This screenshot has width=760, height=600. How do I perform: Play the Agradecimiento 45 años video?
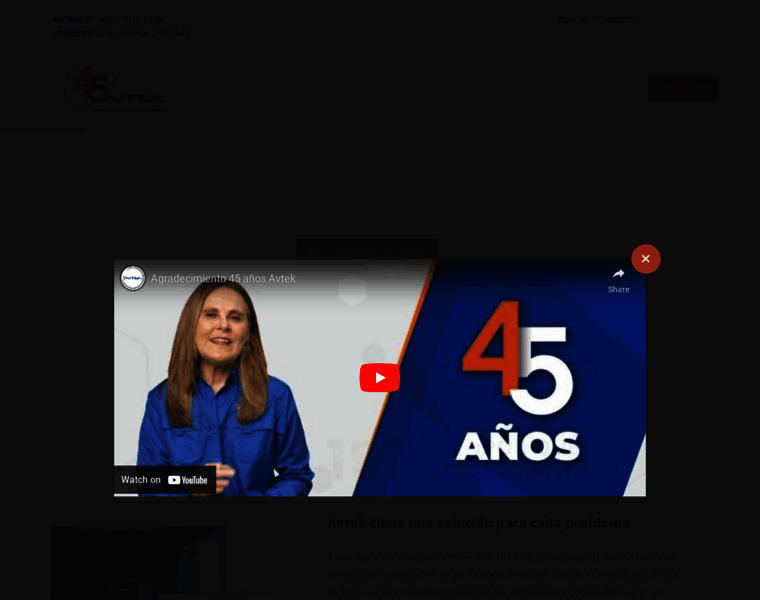(379, 378)
